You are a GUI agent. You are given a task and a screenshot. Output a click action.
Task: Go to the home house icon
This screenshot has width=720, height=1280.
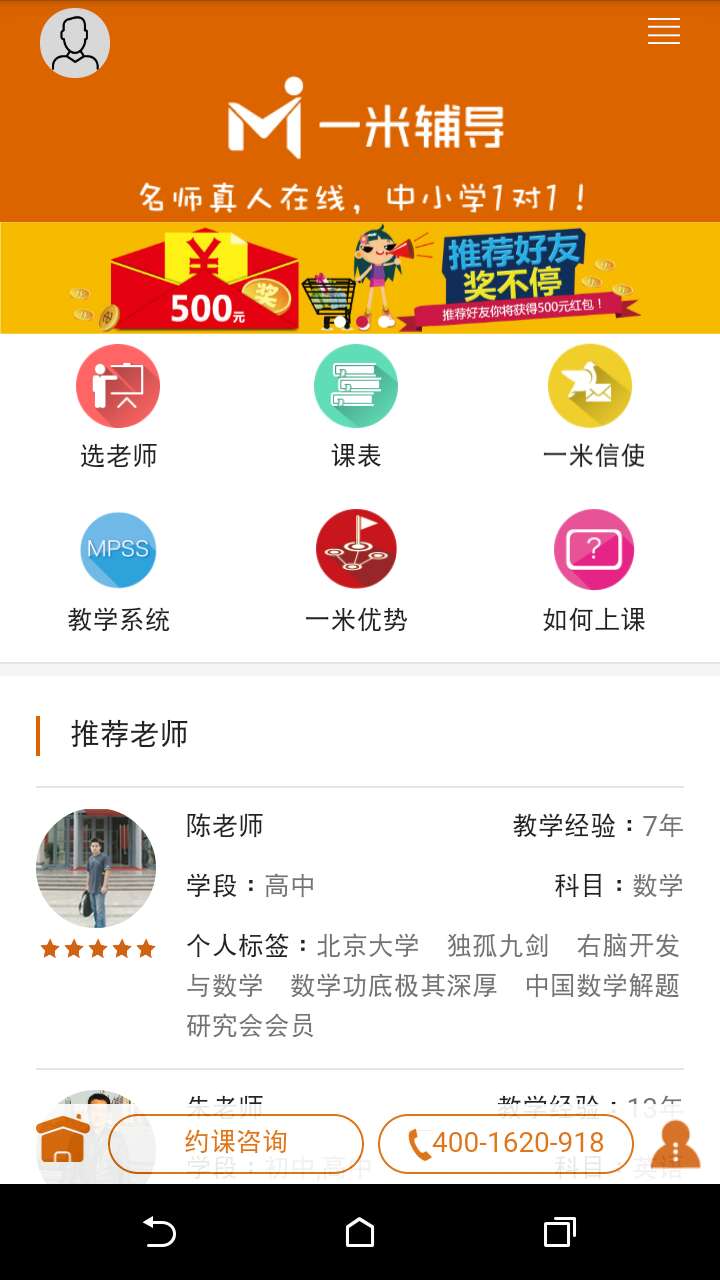[x=63, y=1140]
